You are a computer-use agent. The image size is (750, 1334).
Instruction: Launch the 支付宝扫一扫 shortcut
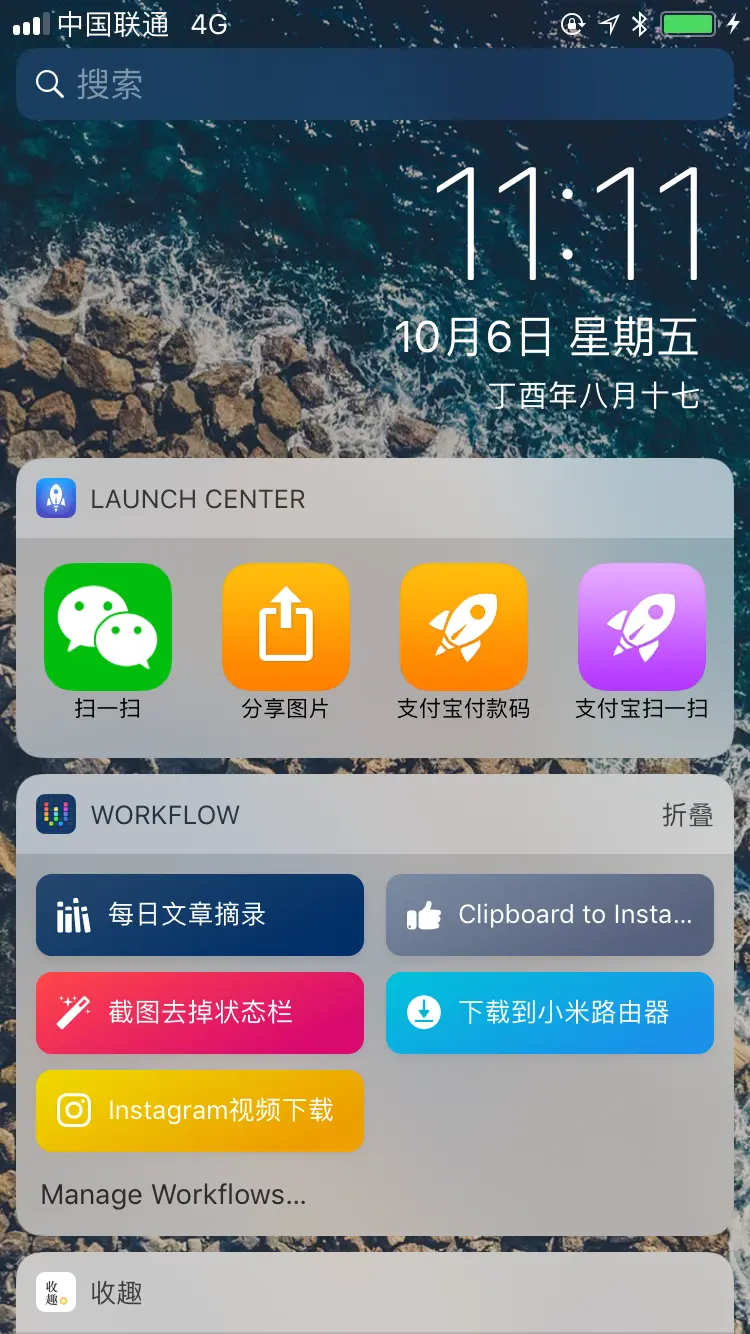642,627
